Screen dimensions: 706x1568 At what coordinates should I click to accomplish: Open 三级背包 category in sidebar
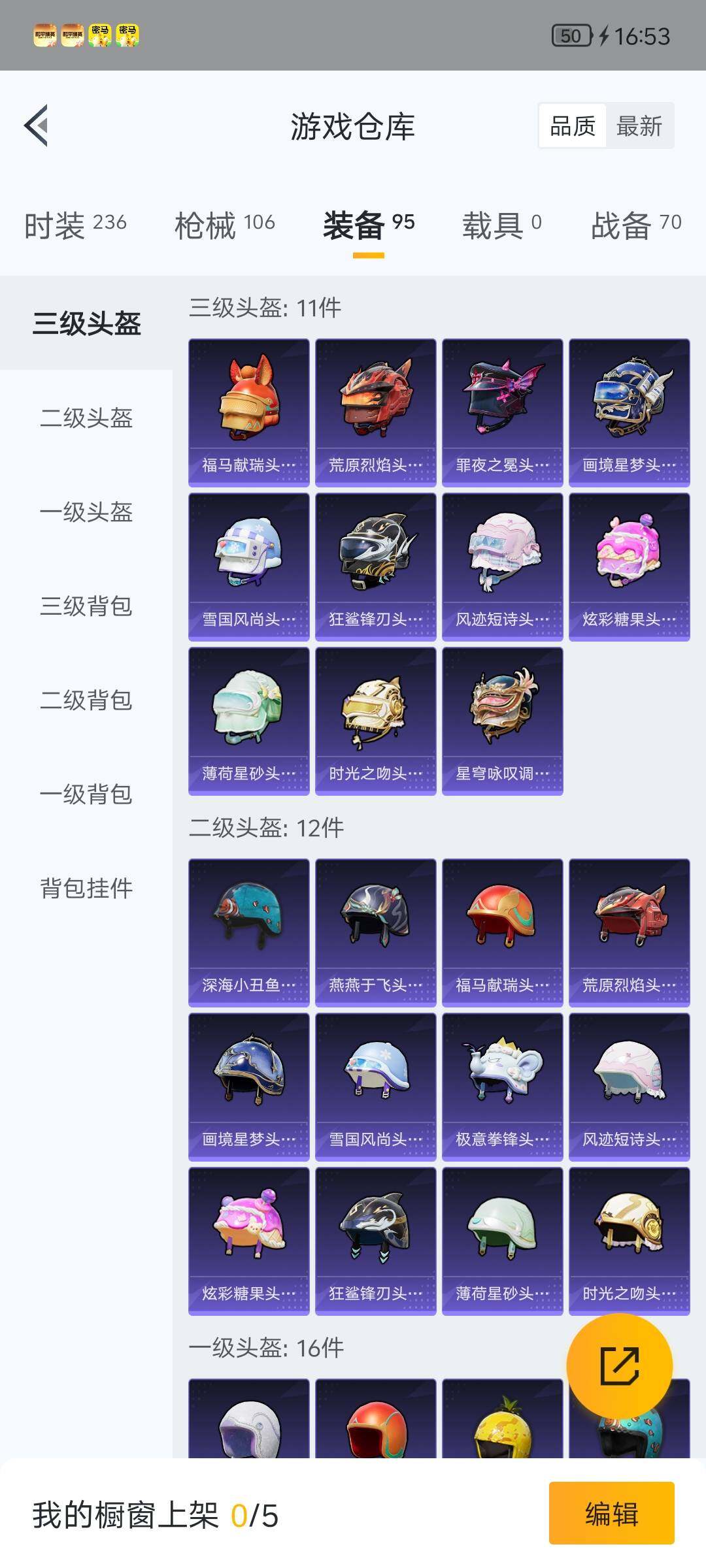click(86, 606)
